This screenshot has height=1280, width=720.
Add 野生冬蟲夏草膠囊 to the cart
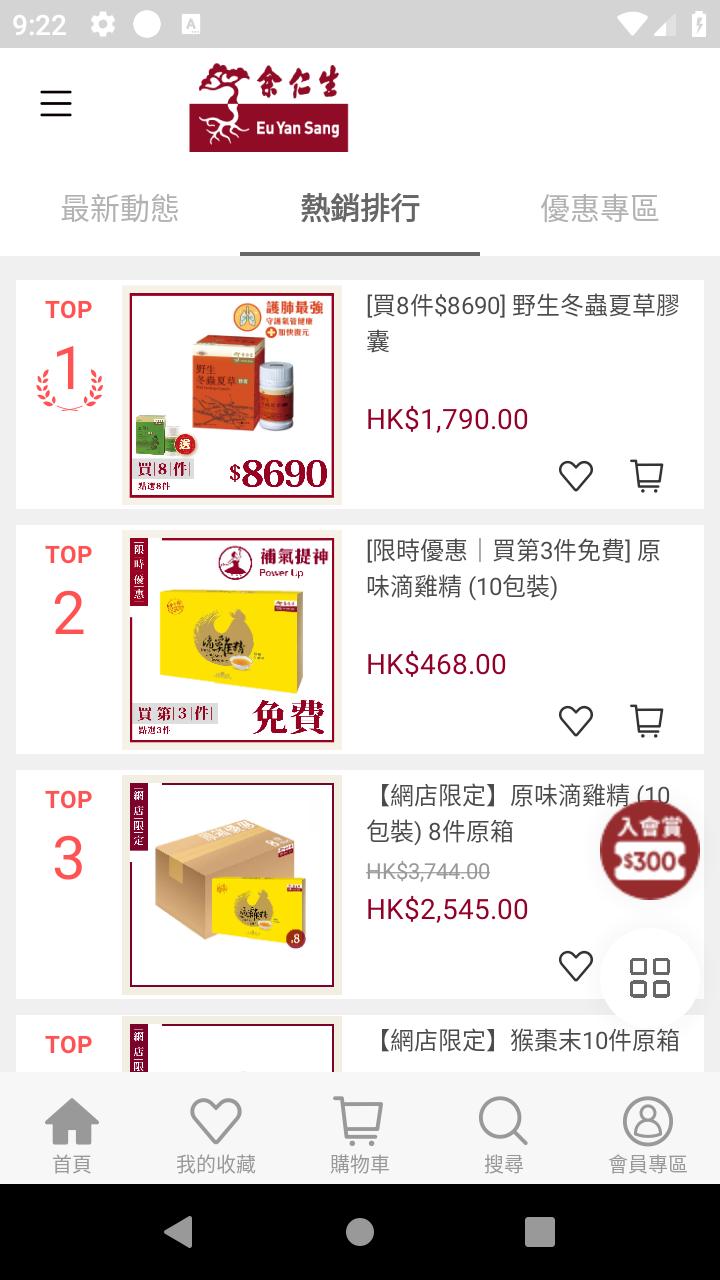pyautogui.click(x=647, y=476)
